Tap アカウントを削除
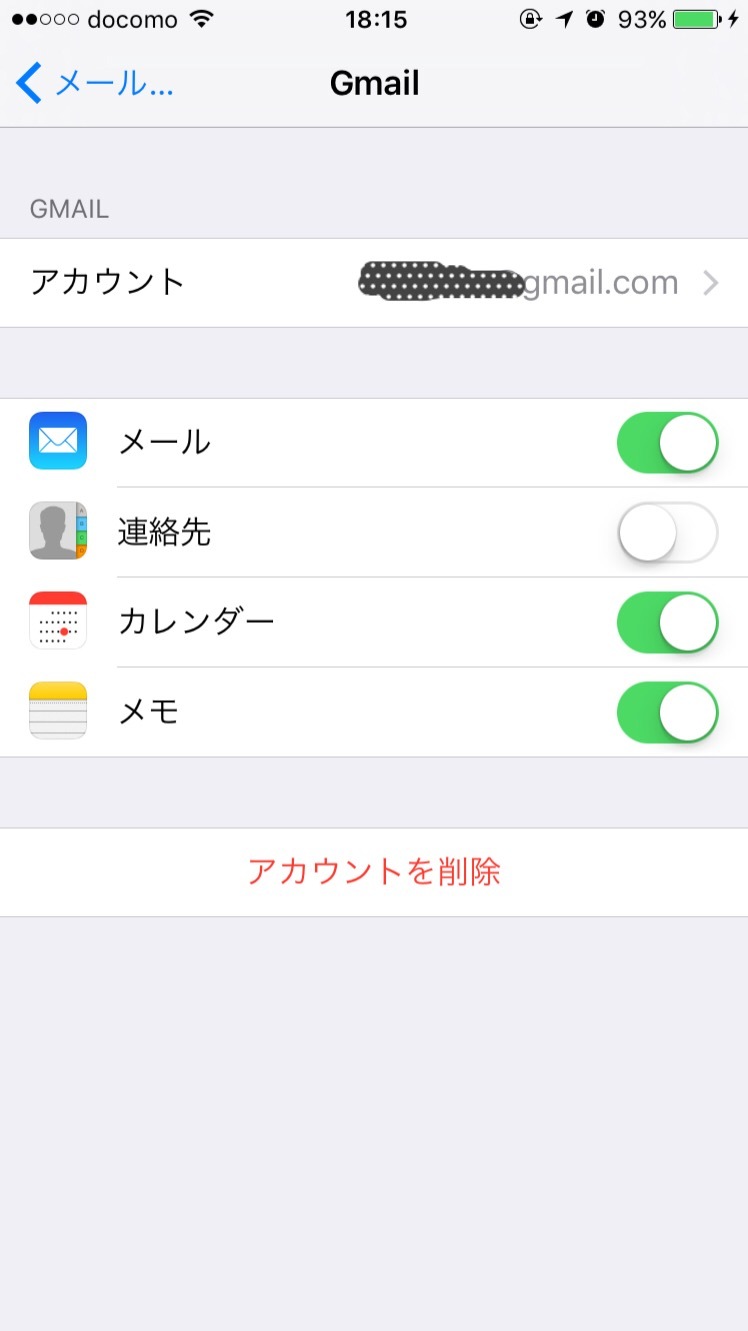This screenshot has height=1331, width=748. 374,872
